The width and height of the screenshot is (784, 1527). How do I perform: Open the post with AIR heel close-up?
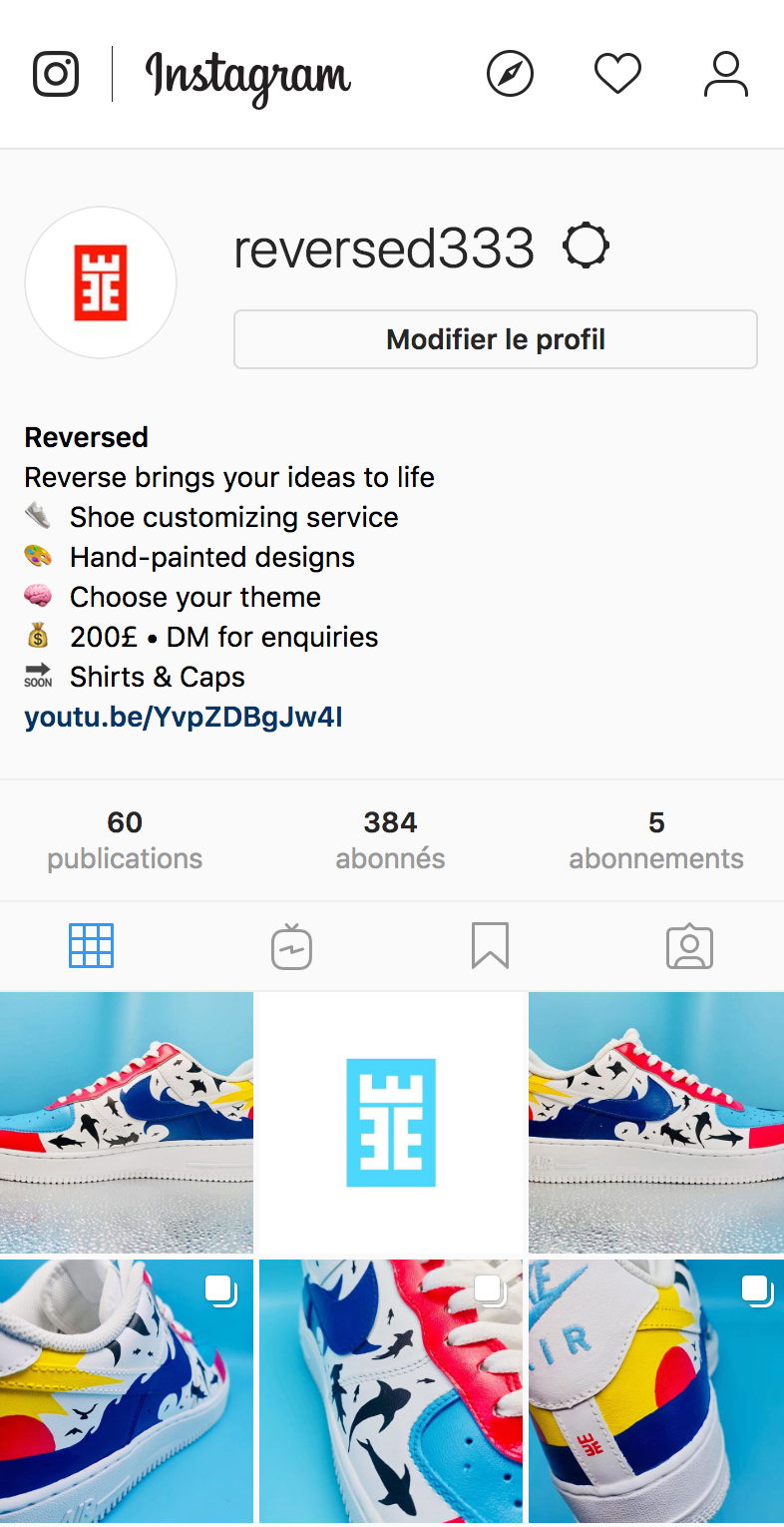tap(656, 1391)
